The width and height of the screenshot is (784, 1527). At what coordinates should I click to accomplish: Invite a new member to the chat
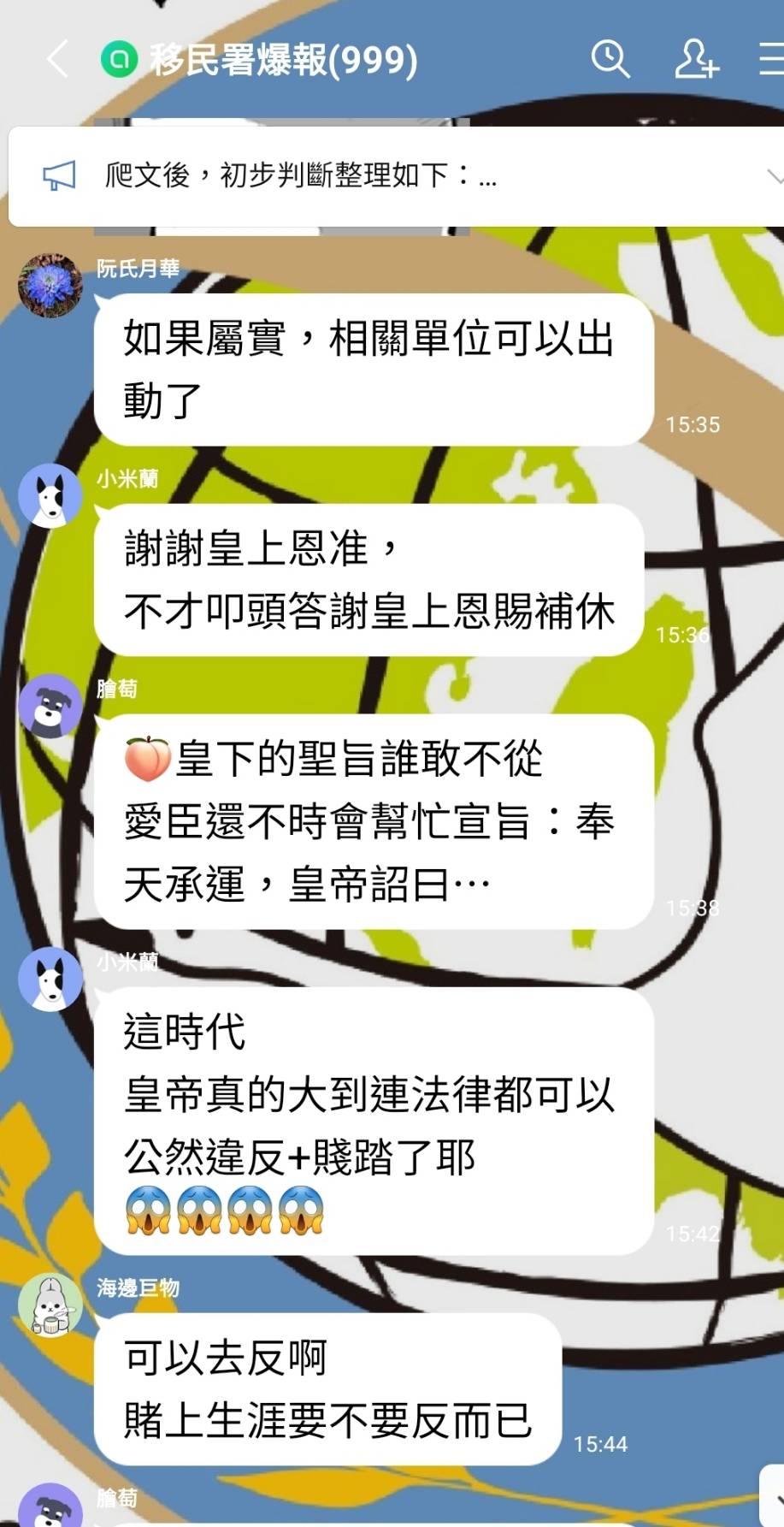(696, 60)
